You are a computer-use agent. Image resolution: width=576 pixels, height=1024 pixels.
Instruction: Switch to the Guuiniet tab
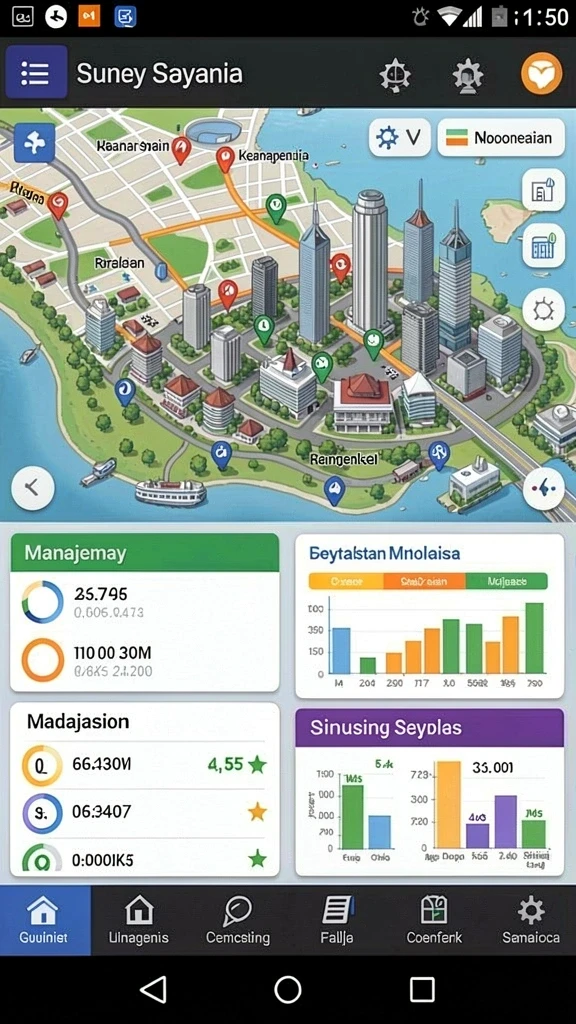(x=46, y=921)
